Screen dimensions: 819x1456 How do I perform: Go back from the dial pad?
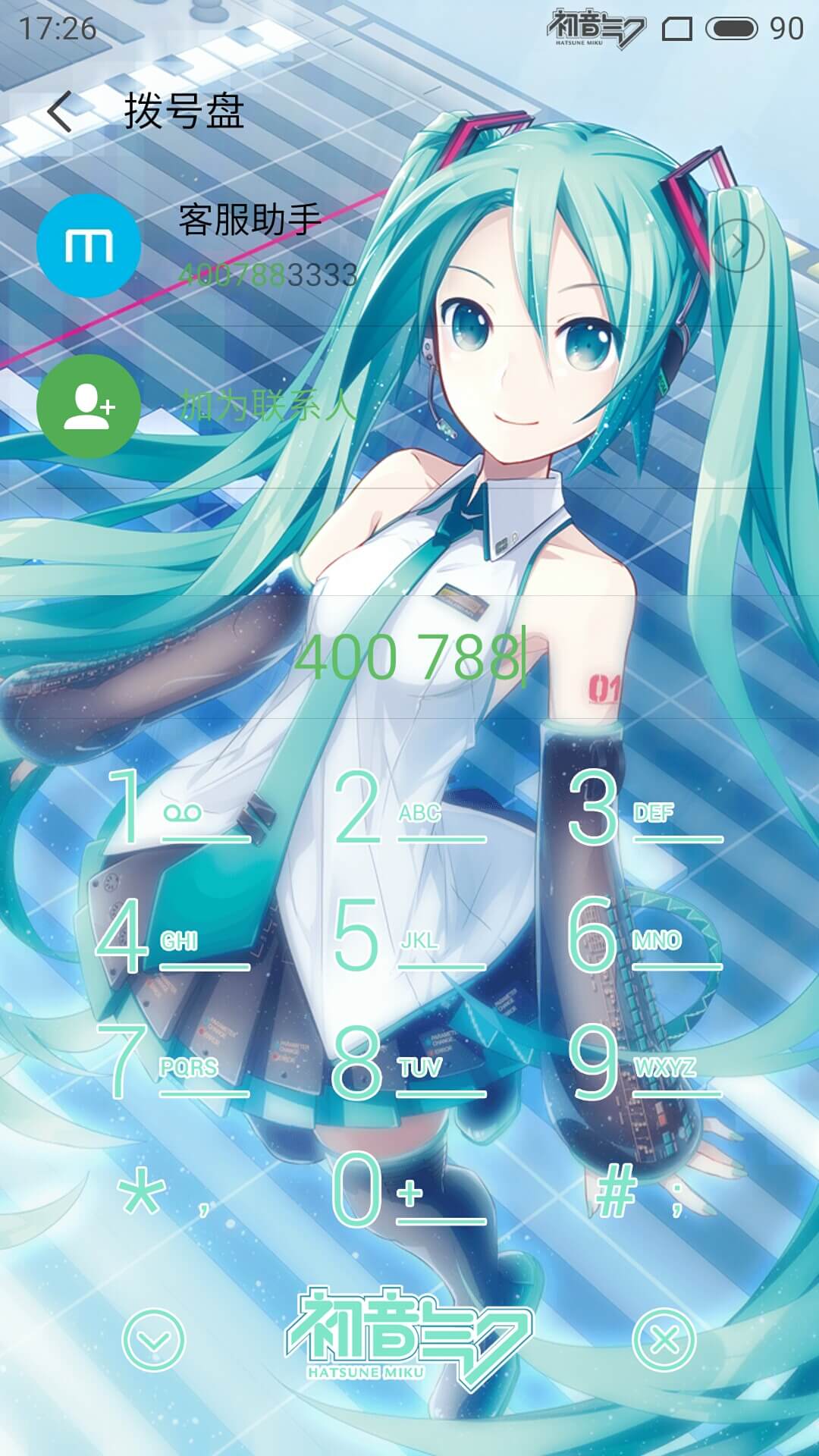[61, 111]
